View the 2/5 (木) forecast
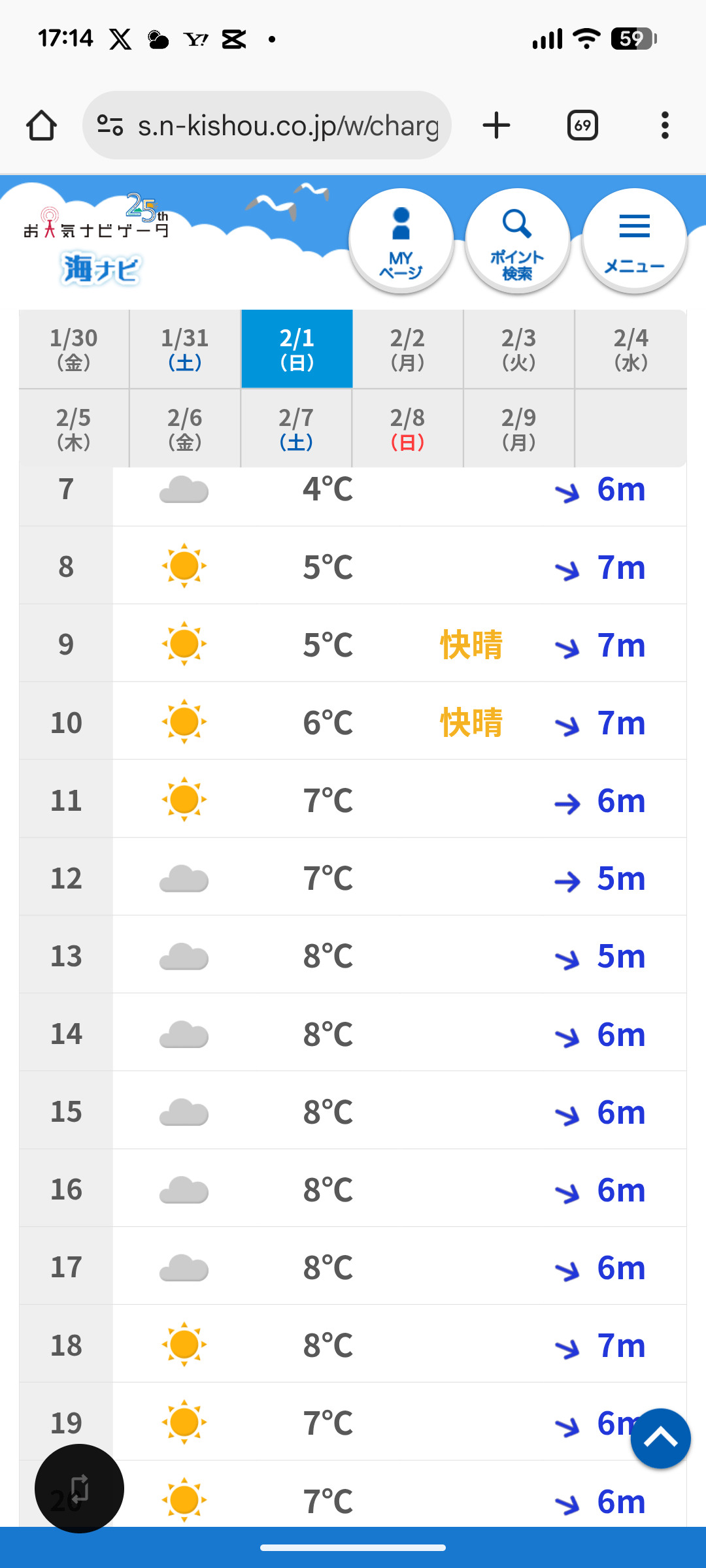Image resolution: width=706 pixels, height=1568 pixels. [x=74, y=429]
